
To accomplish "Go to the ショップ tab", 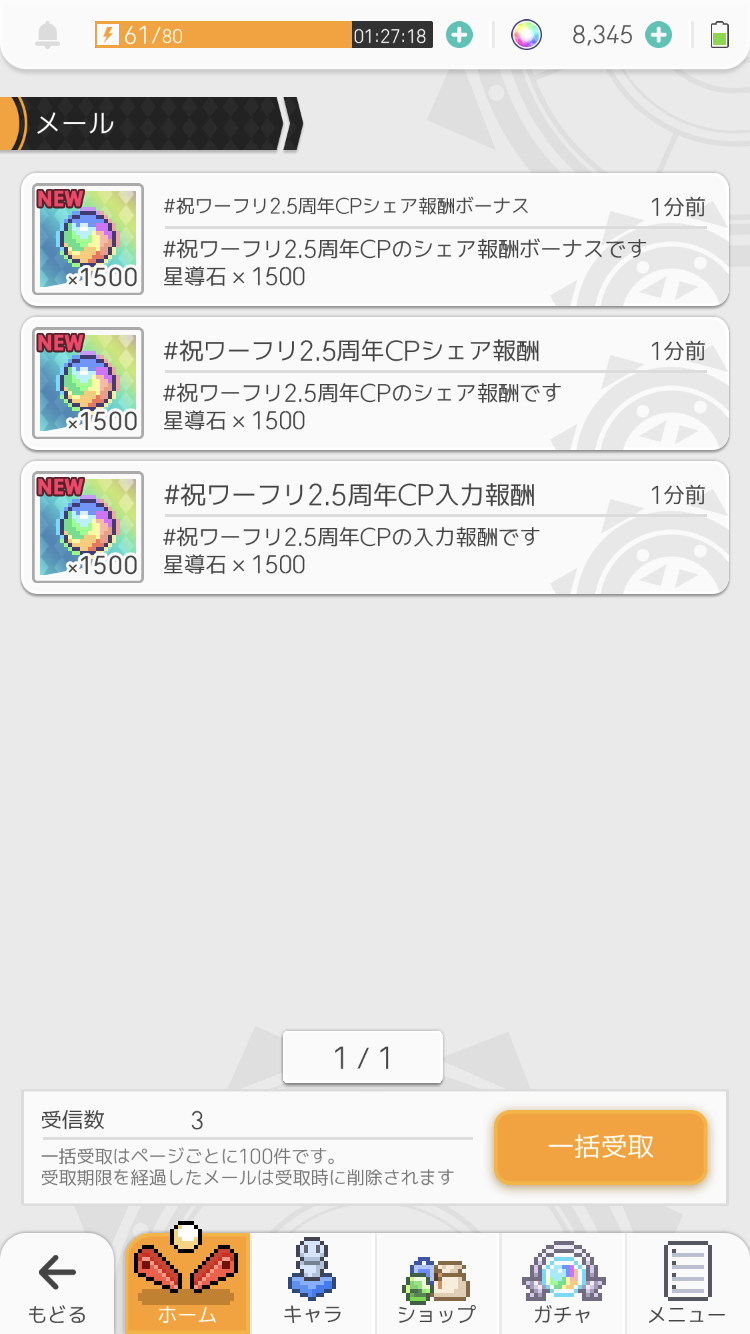I will coord(437,1285).
